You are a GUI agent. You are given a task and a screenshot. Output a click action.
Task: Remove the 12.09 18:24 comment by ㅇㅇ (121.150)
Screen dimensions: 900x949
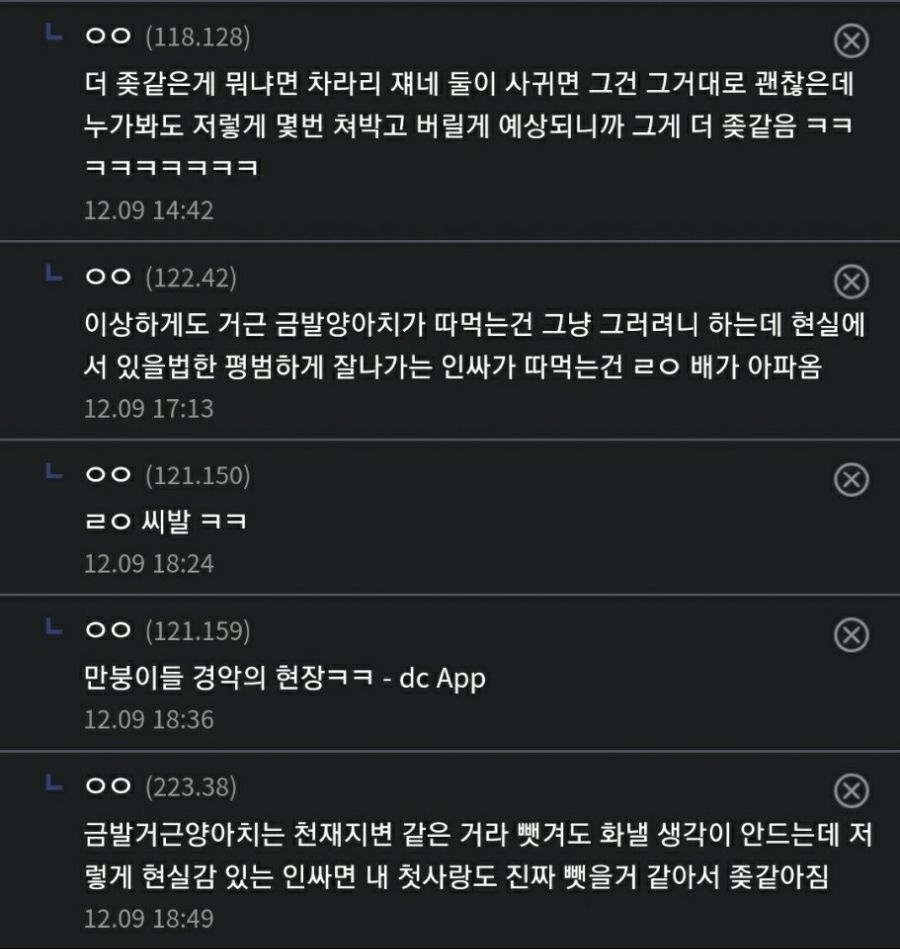pos(851,480)
